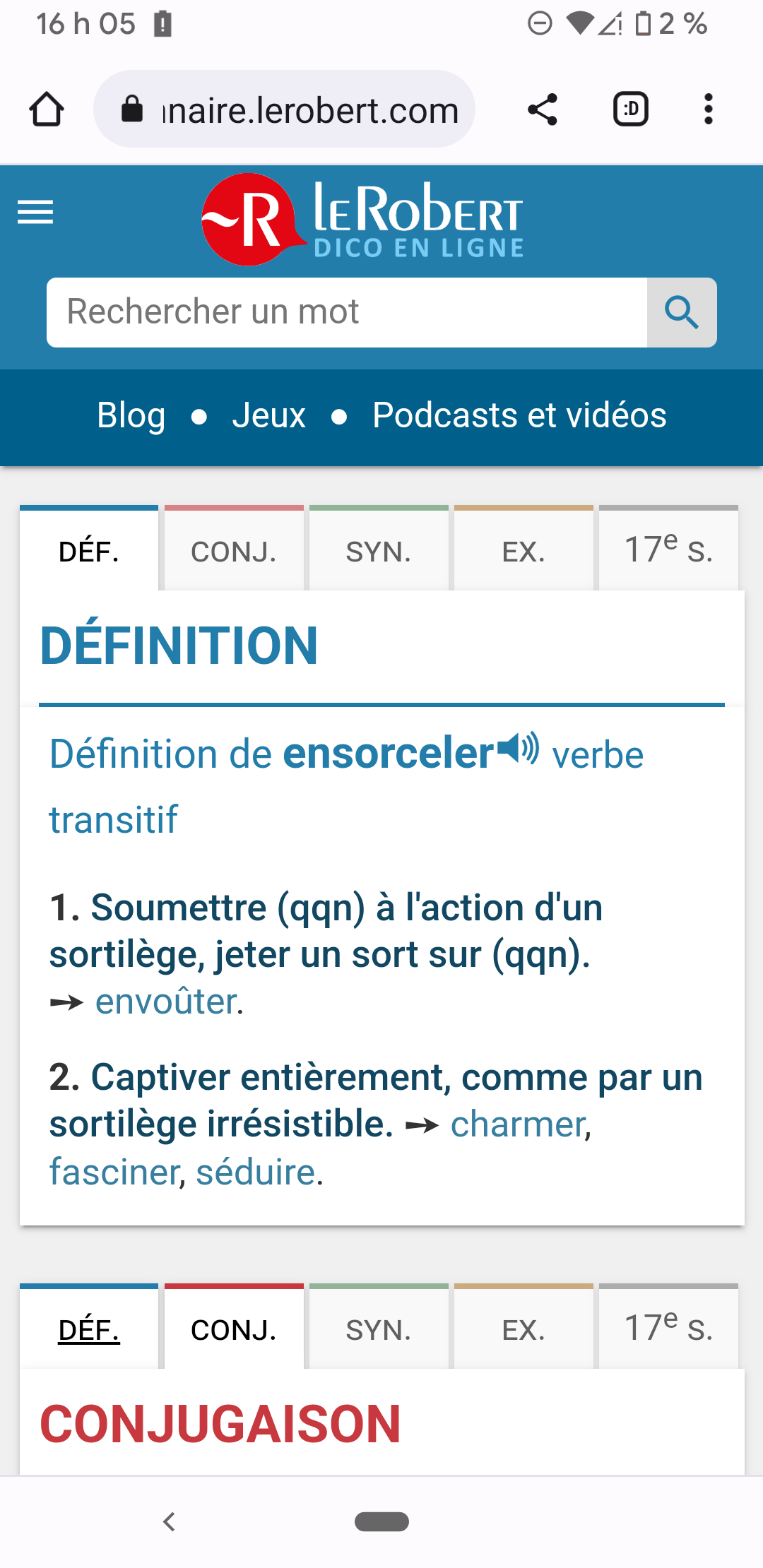Screen dimensions: 763x1568
Task: Play the pronunciation of ensorceler
Action: [519, 749]
